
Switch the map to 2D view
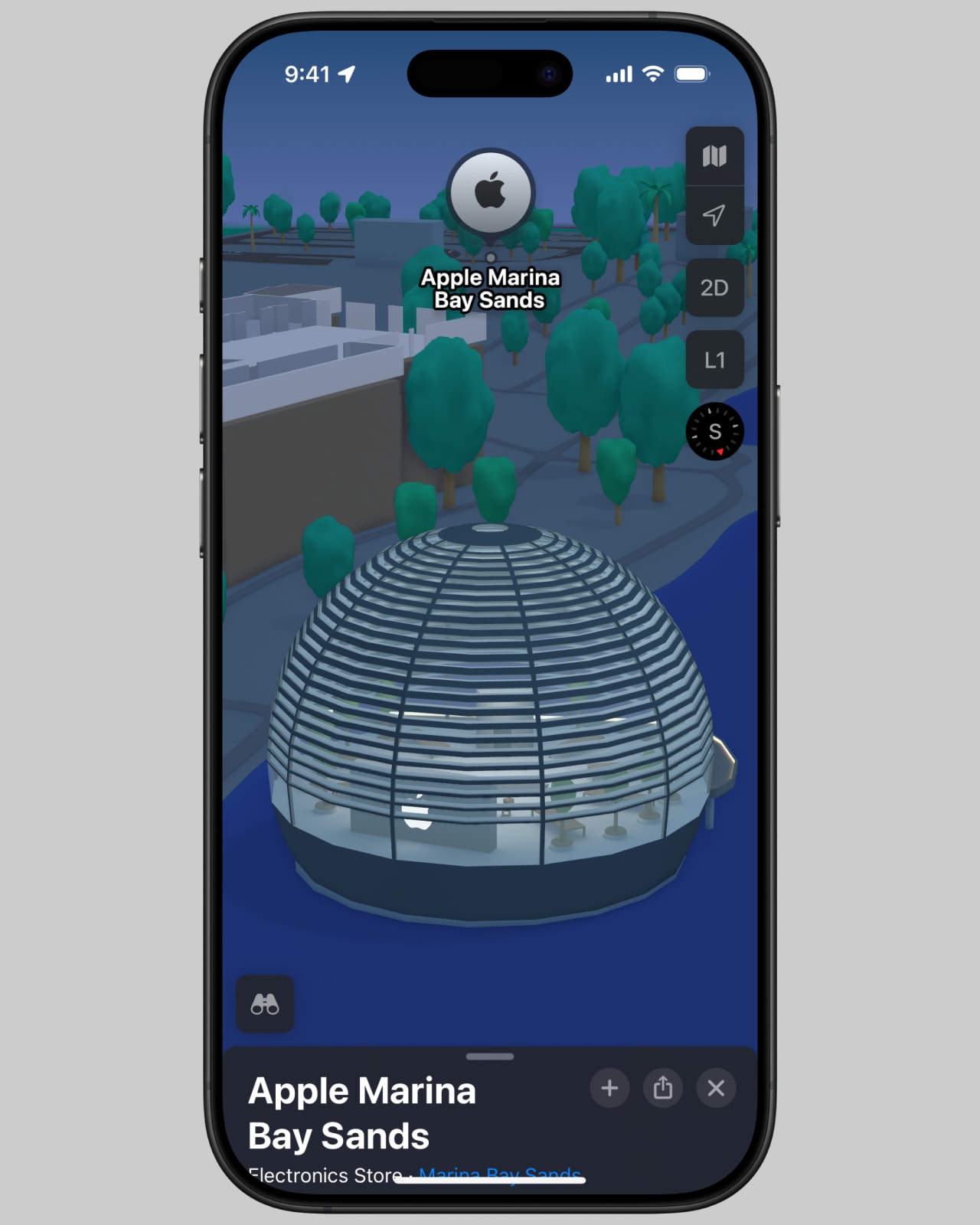point(714,288)
